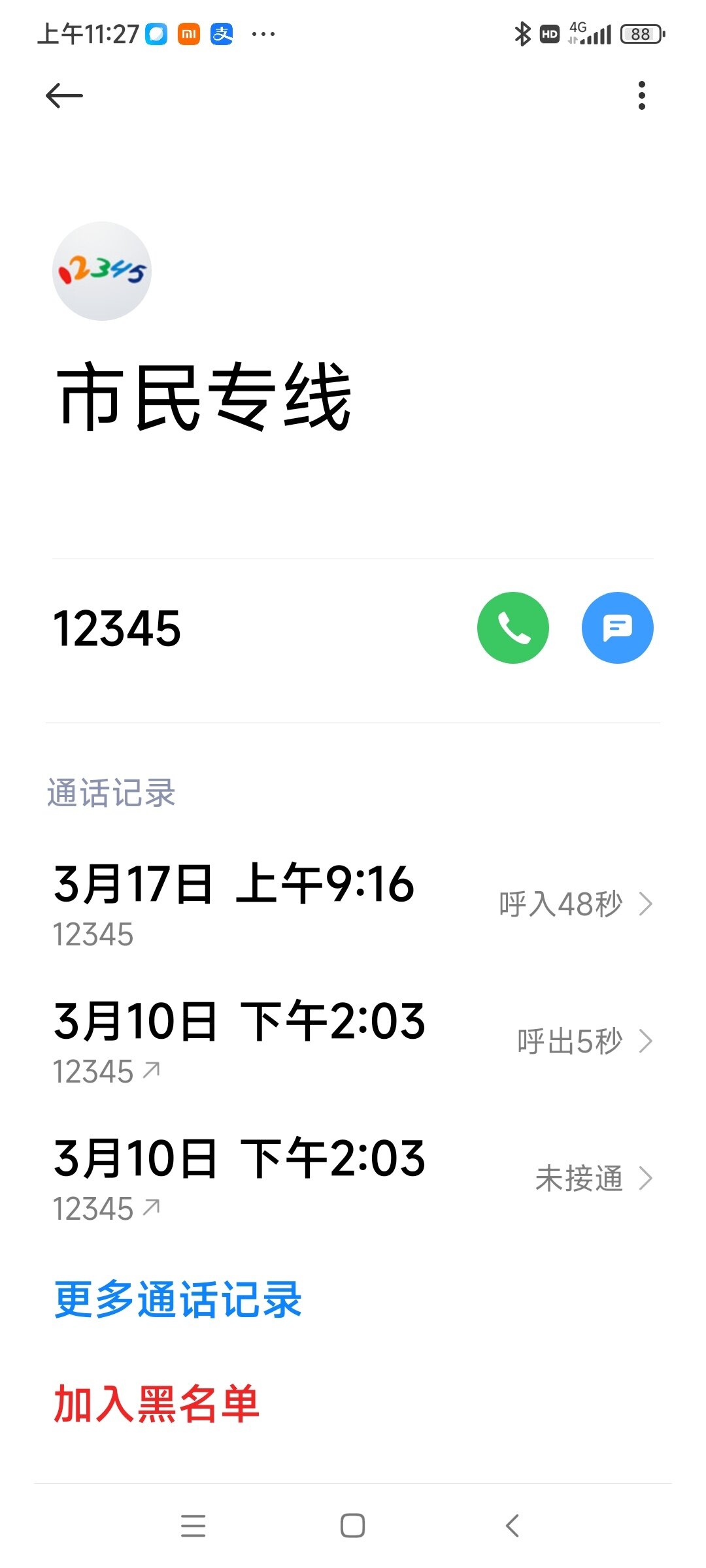Open recent apps from the navigation bar
This screenshot has width=706, height=1568.
[x=193, y=1526]
